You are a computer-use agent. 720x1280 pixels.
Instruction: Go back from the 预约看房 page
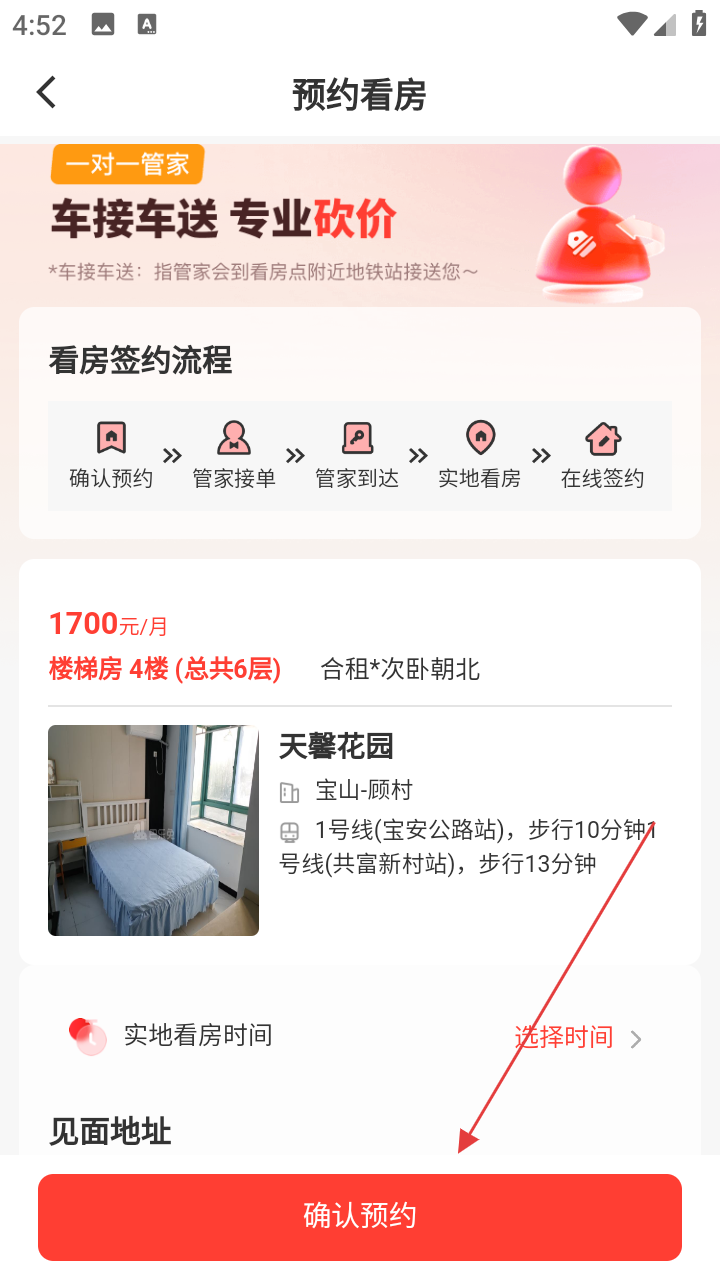[46, 93]
